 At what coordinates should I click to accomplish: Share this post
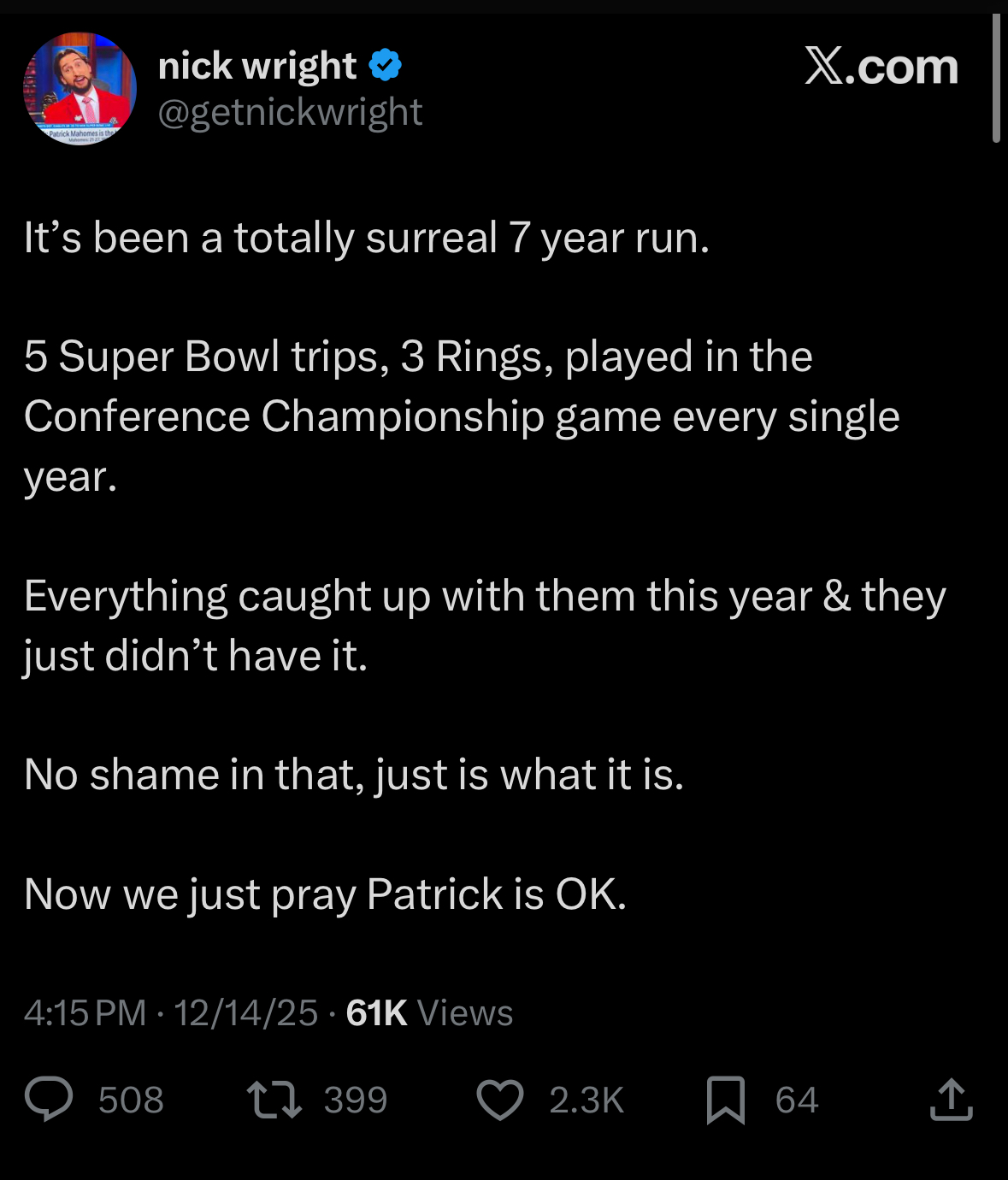(951, 1100)
